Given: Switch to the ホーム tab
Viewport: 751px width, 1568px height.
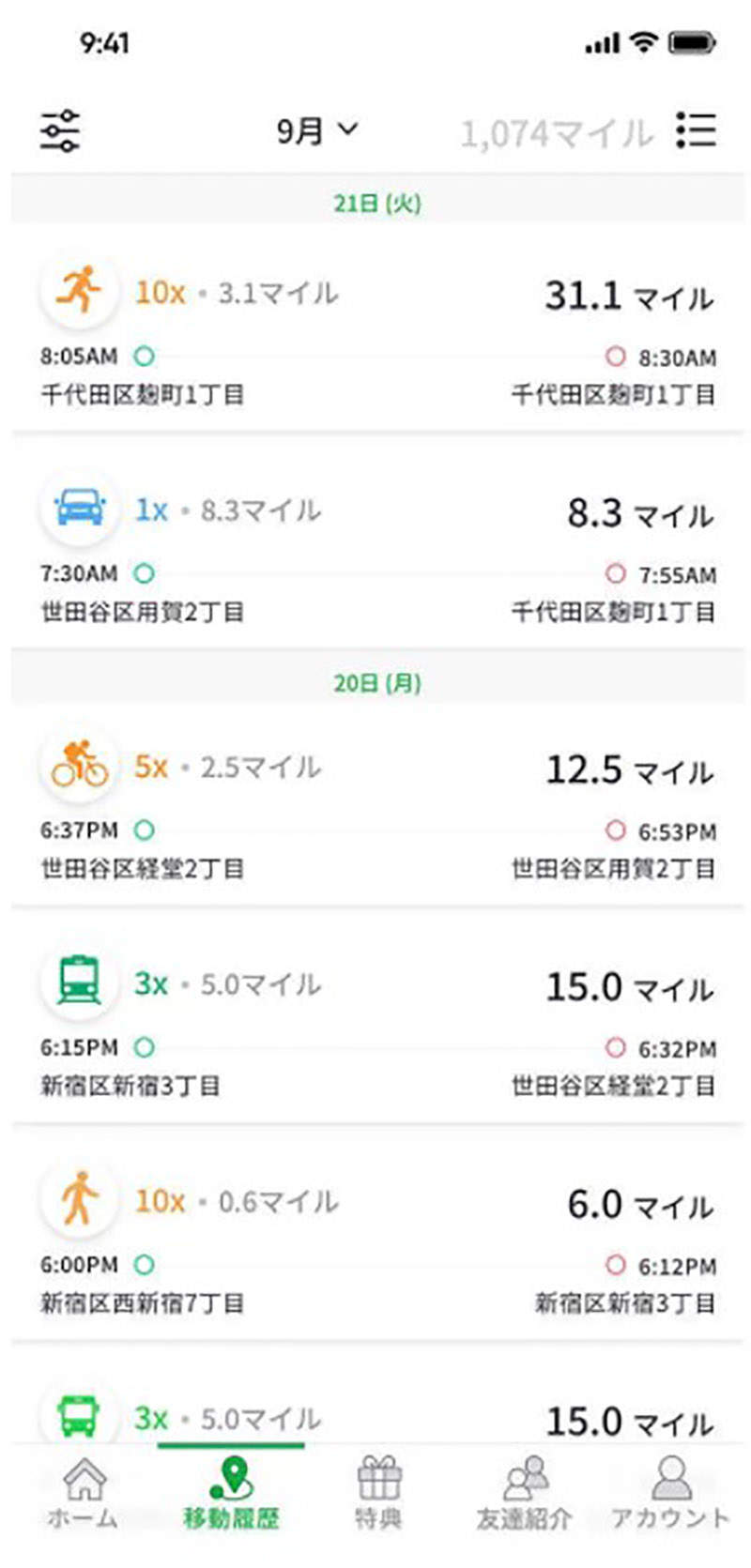Looking at the screenshot, I should tap(83, 1494).
